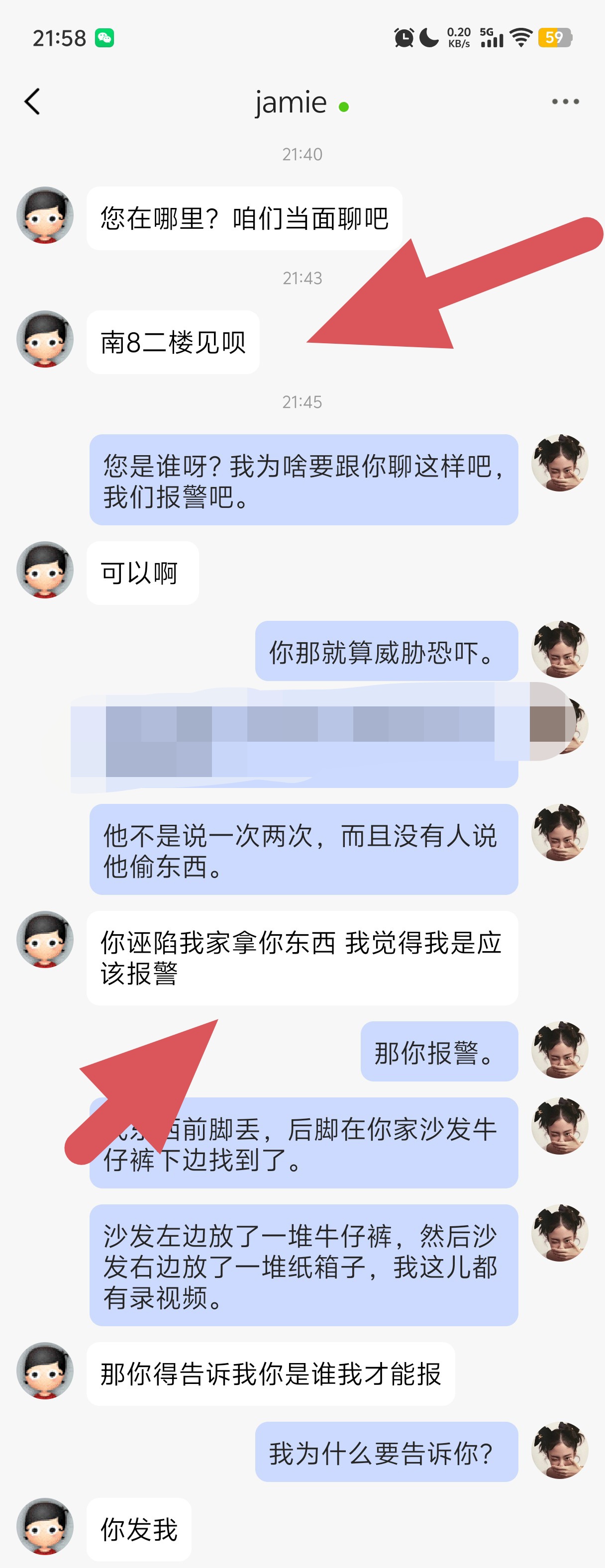View my avatar next to "我为什么要告诉你?"

(x=559, y=1450)
